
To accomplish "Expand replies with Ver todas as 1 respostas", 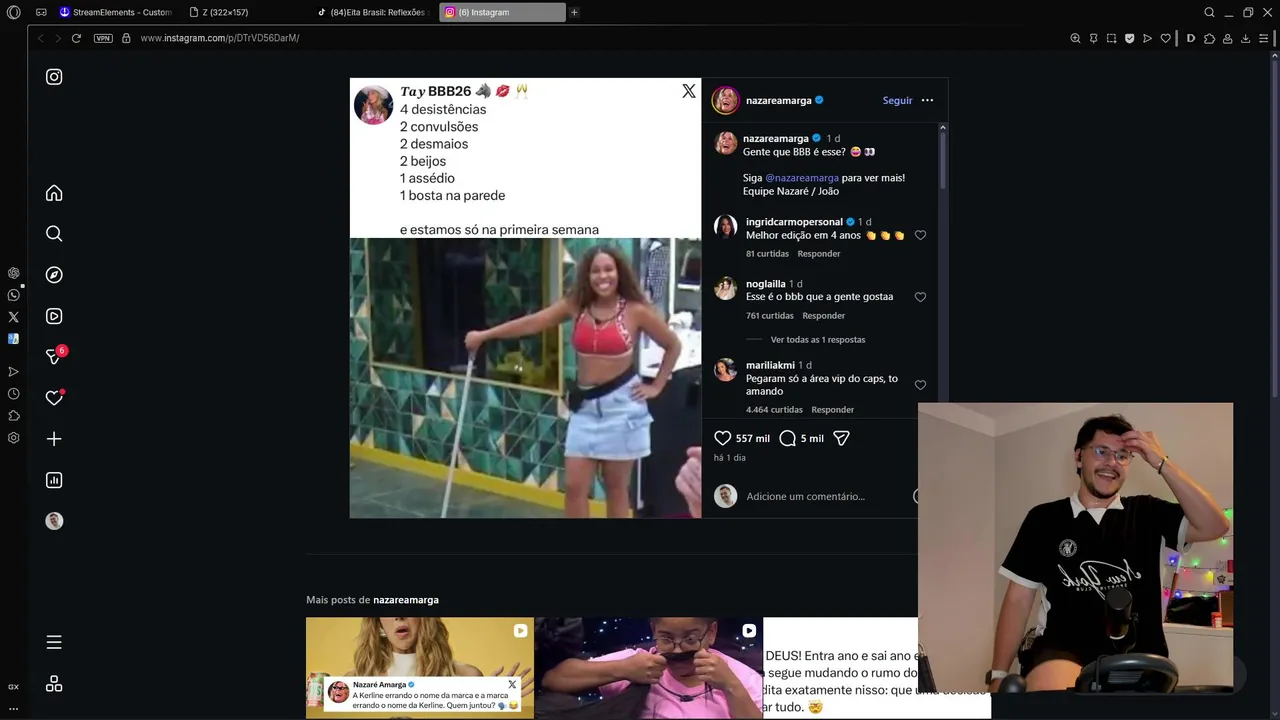I will pos(817,340).
